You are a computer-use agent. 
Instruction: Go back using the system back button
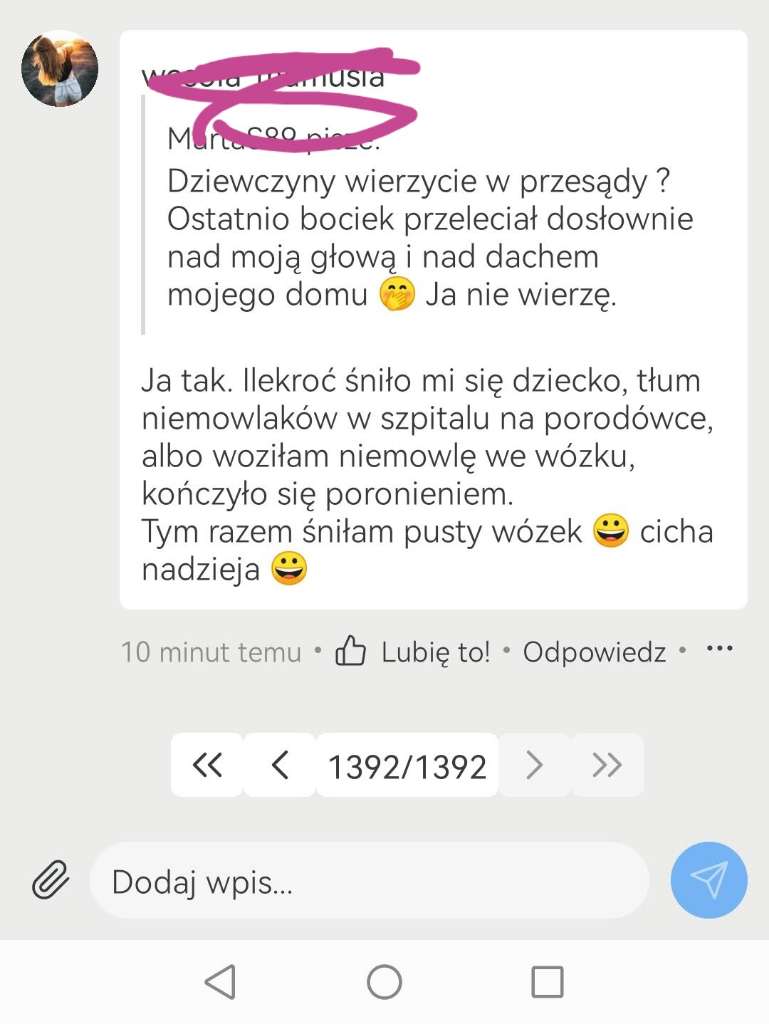[220, 982]
